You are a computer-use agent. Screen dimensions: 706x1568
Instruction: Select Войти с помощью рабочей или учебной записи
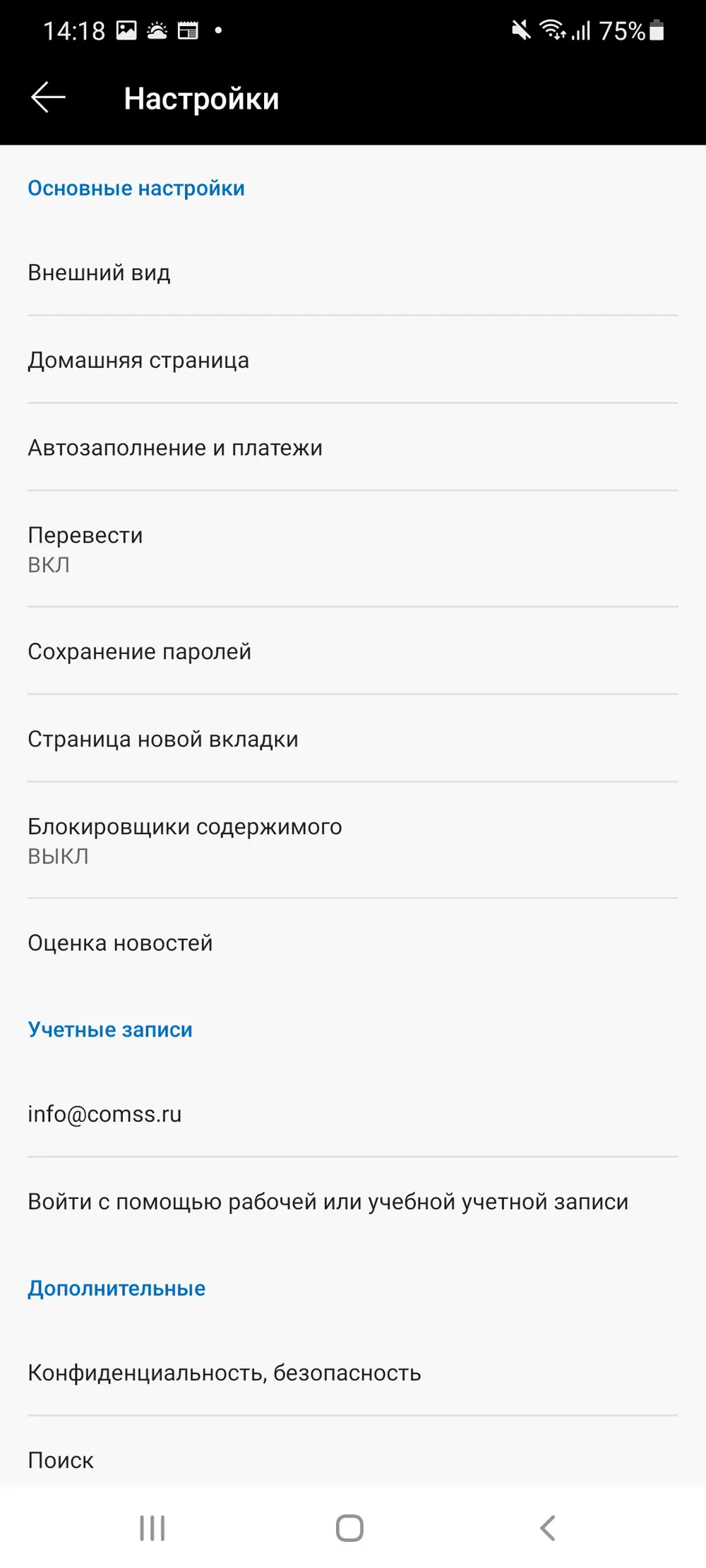[352, 1201]
